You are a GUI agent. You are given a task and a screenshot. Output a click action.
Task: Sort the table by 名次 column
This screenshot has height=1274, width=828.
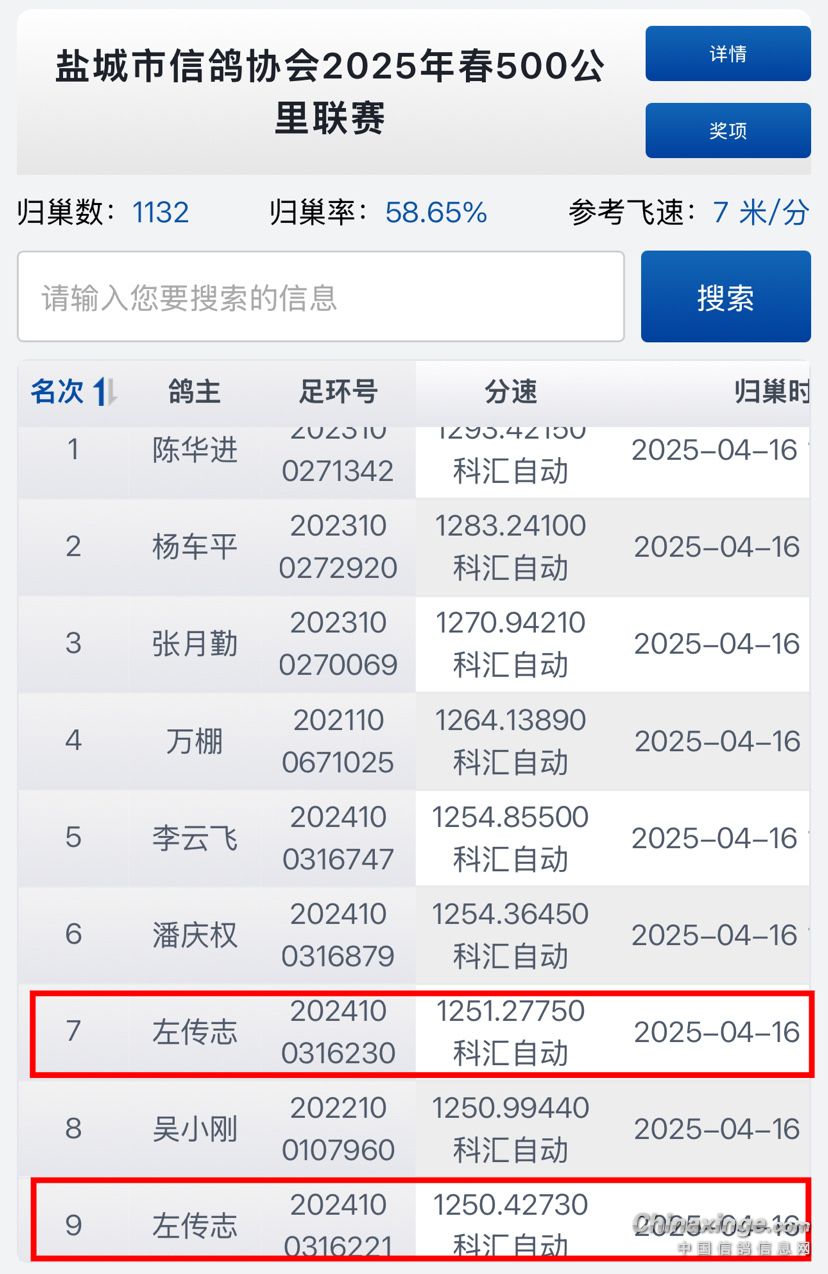coord(73,392)
